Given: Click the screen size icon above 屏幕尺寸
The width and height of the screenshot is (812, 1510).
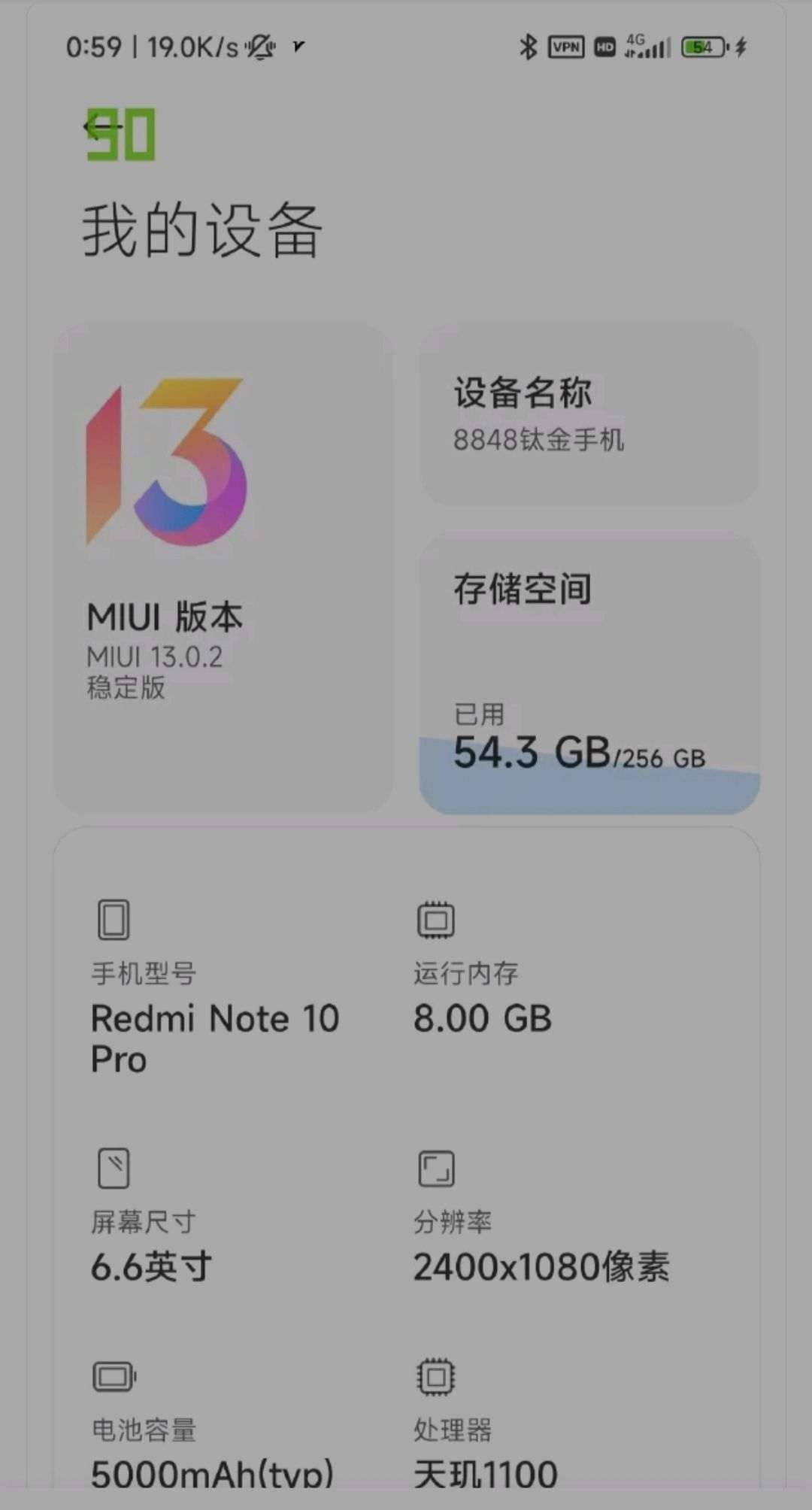Looking at the screenshot, I should (x=114, y=1169).
